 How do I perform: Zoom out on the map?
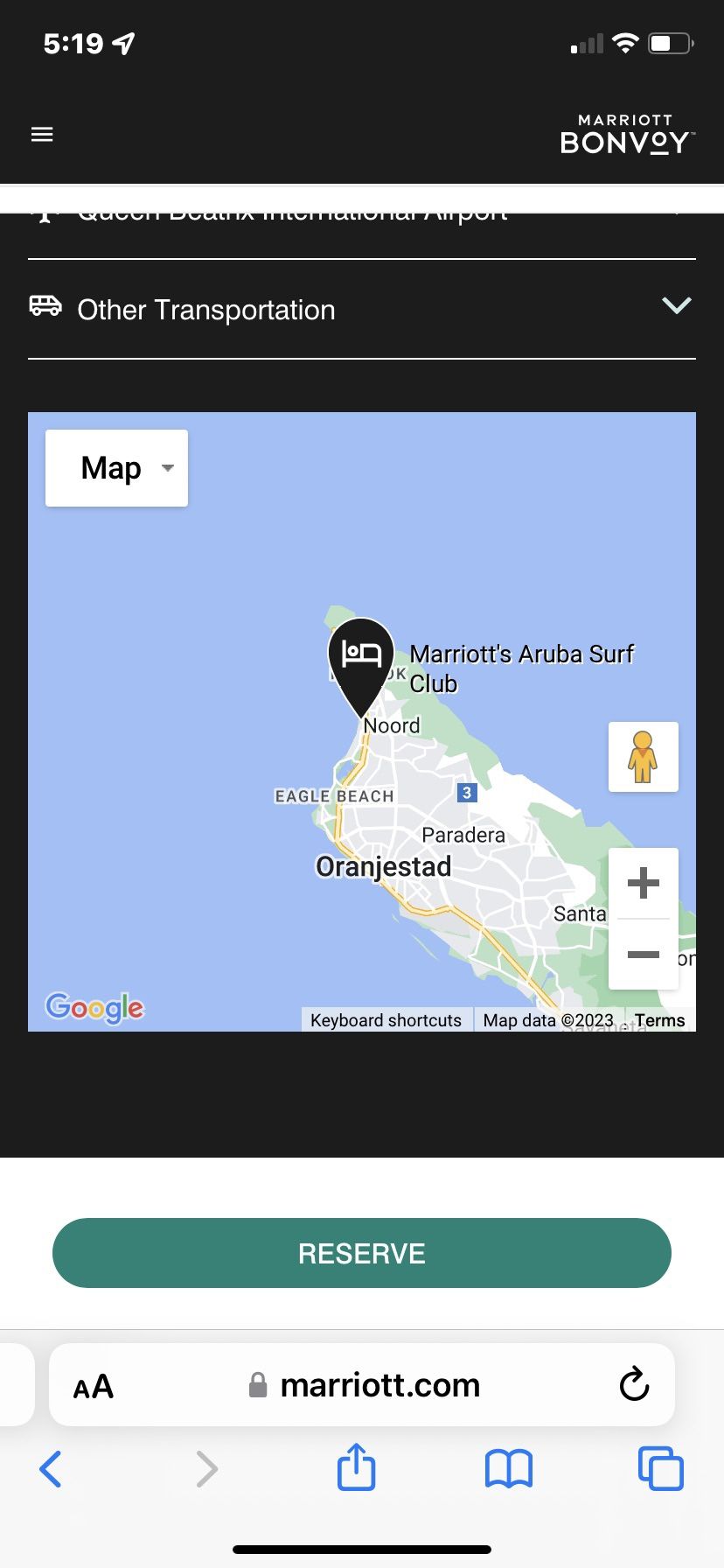point(643,954)
